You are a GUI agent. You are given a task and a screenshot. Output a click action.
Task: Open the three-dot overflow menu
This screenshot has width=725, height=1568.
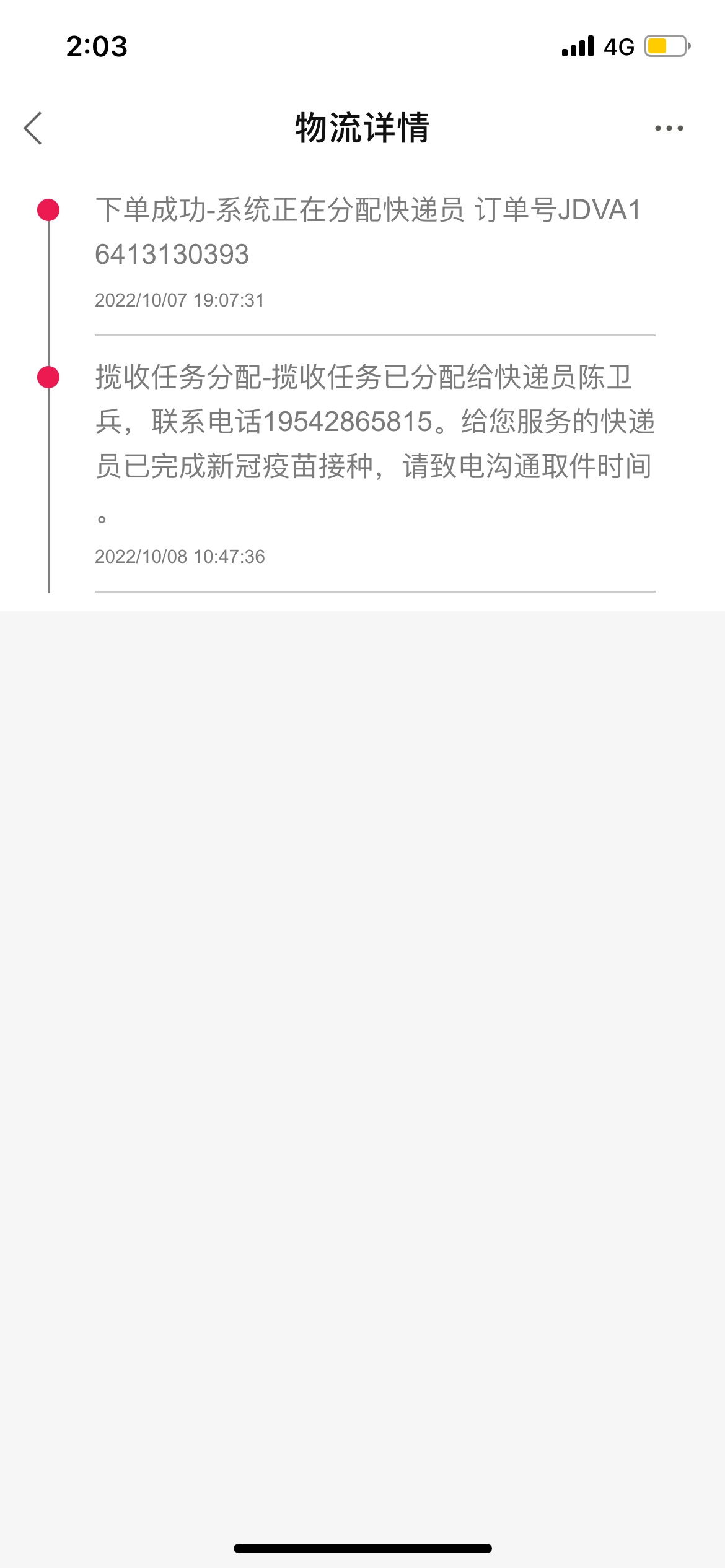pyautogui.click(x=669, y=128)
